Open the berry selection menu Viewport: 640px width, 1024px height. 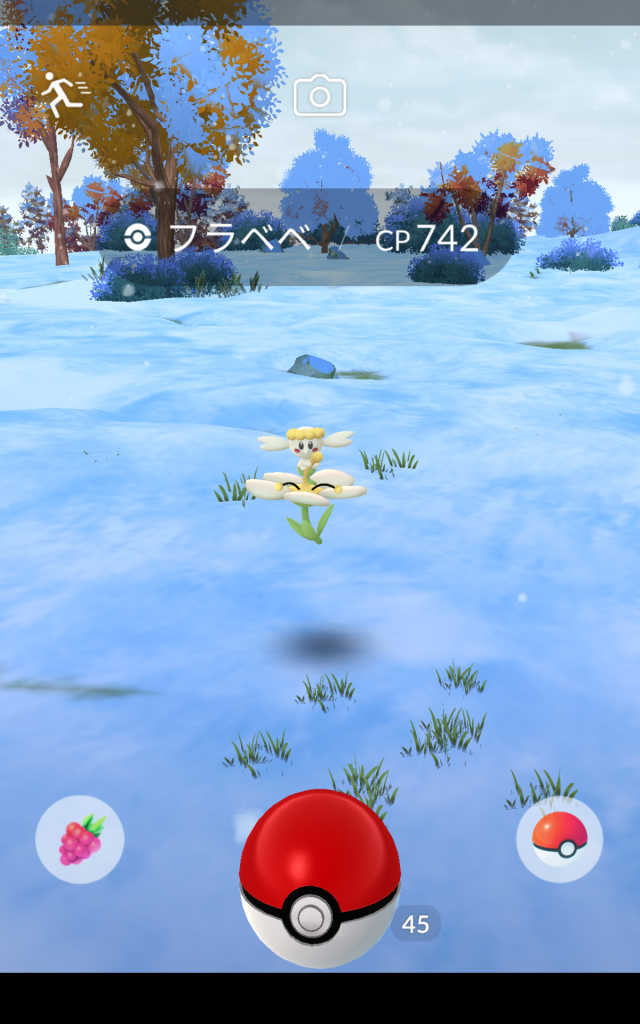[x=80, y=839]
